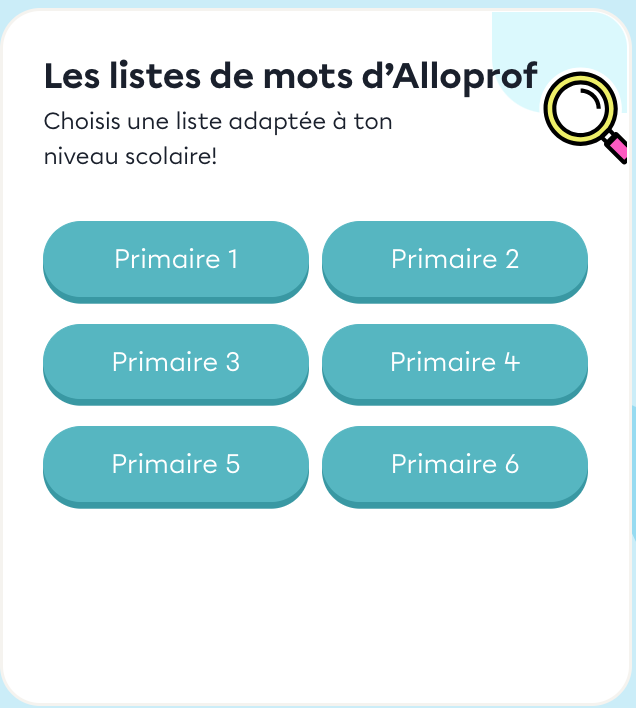The width and height of the screenshot is (636, 708).
Task: Pick the Primaire 5 level list
Action: pos(176,464)
